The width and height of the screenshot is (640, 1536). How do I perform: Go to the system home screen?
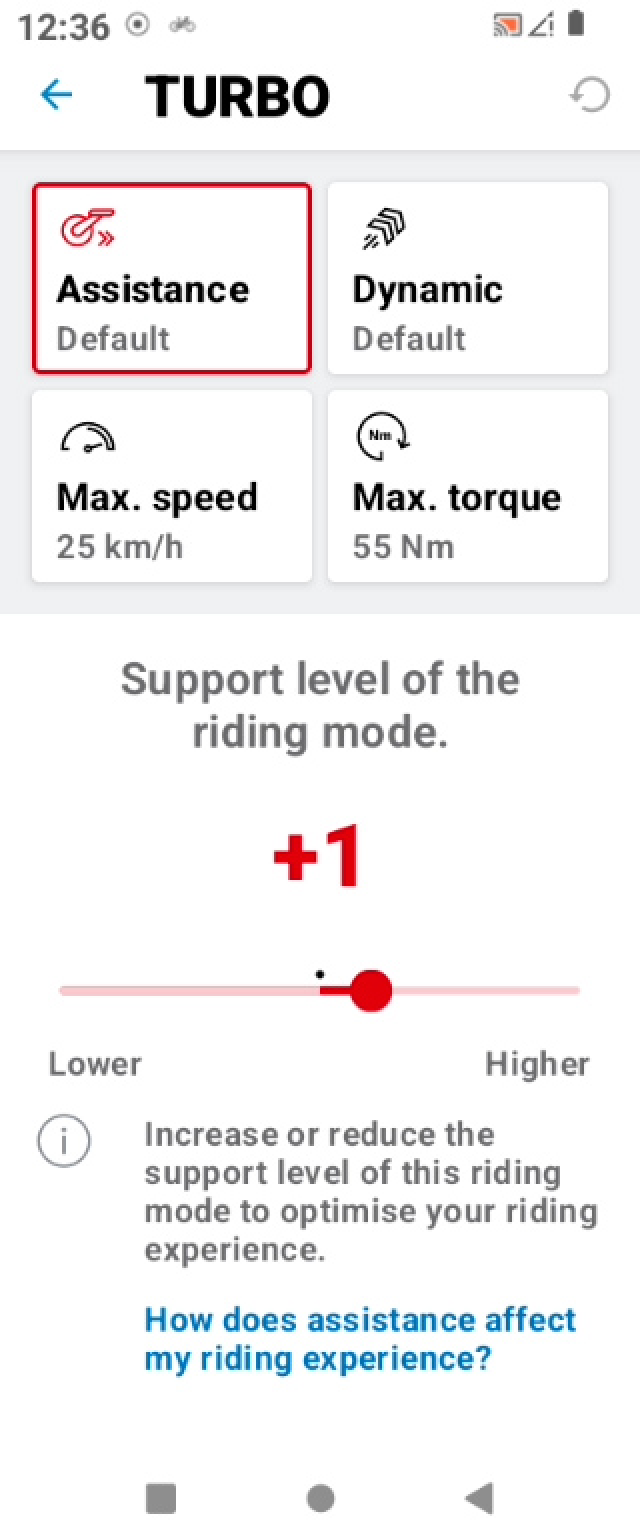coord(320,1497)
